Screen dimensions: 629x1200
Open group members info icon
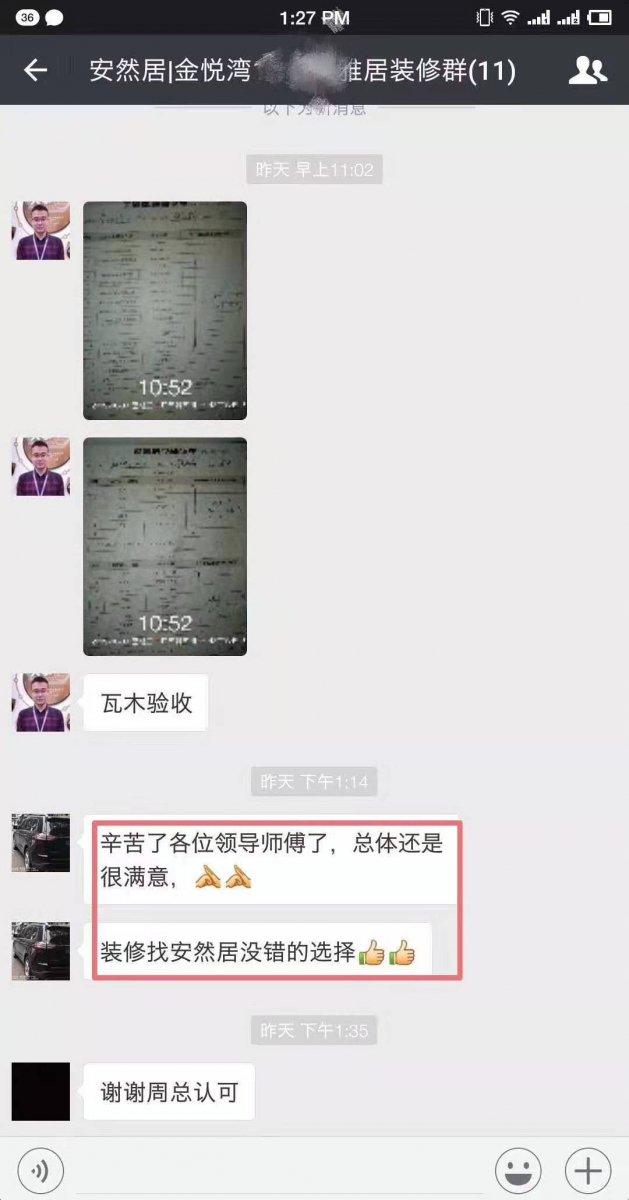click(587, 70)
